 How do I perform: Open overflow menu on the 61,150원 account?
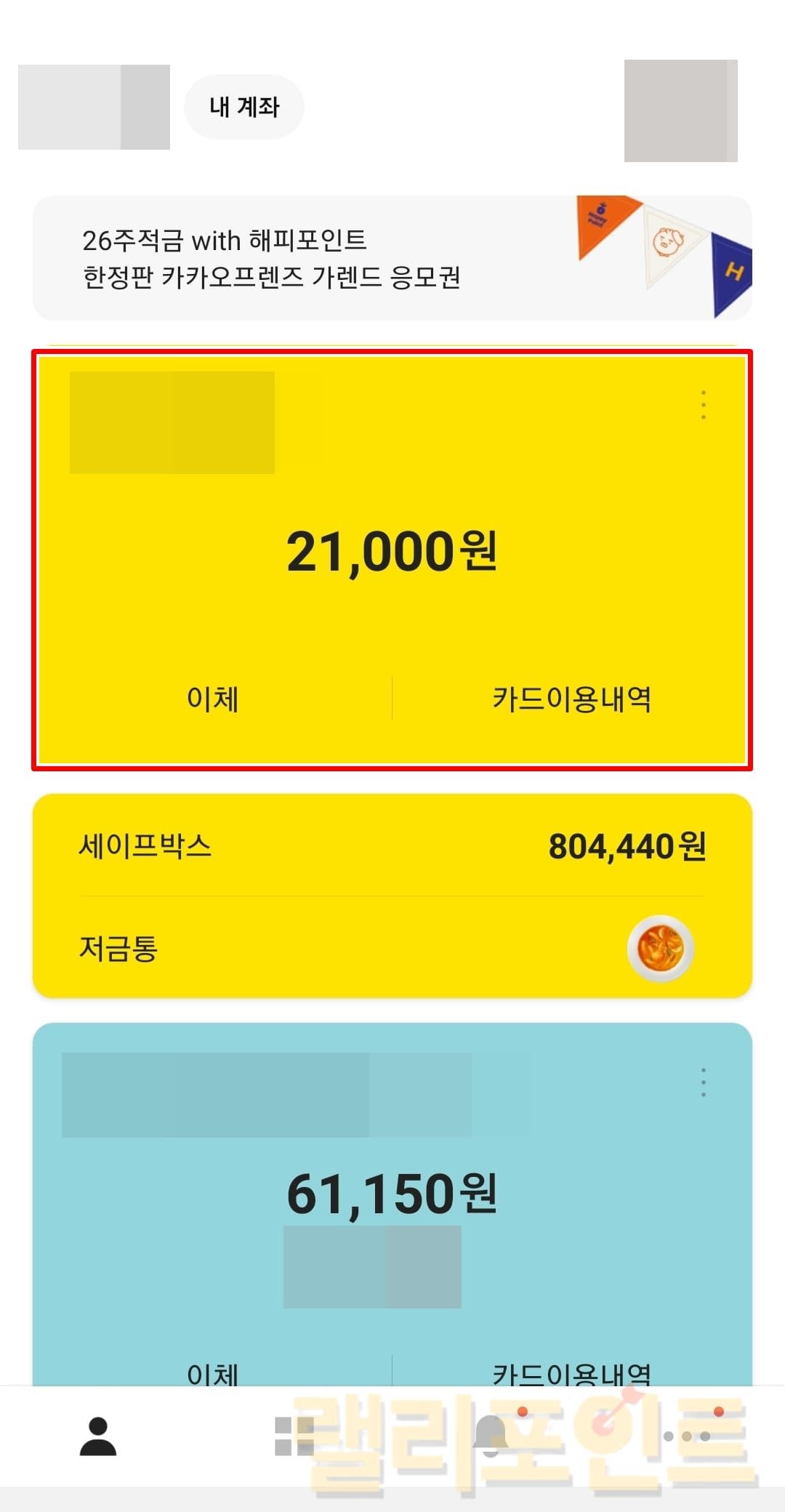click(x=703, y=1082)
